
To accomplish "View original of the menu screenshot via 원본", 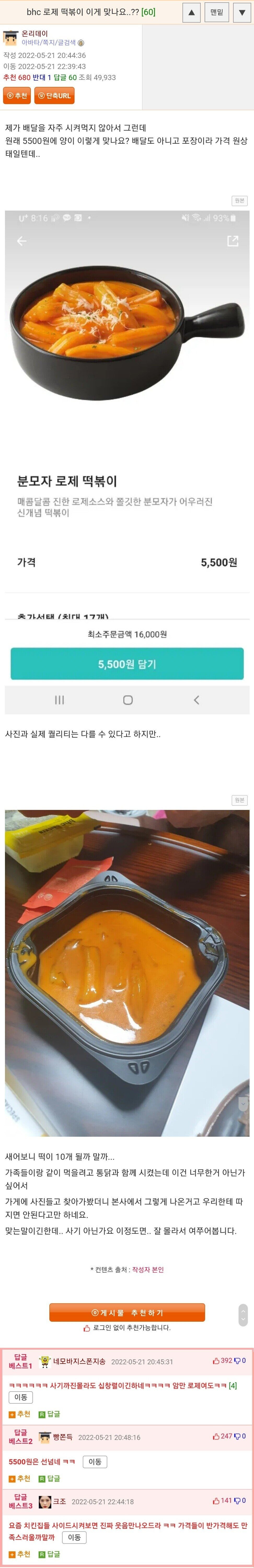I will tap(239, 200).
